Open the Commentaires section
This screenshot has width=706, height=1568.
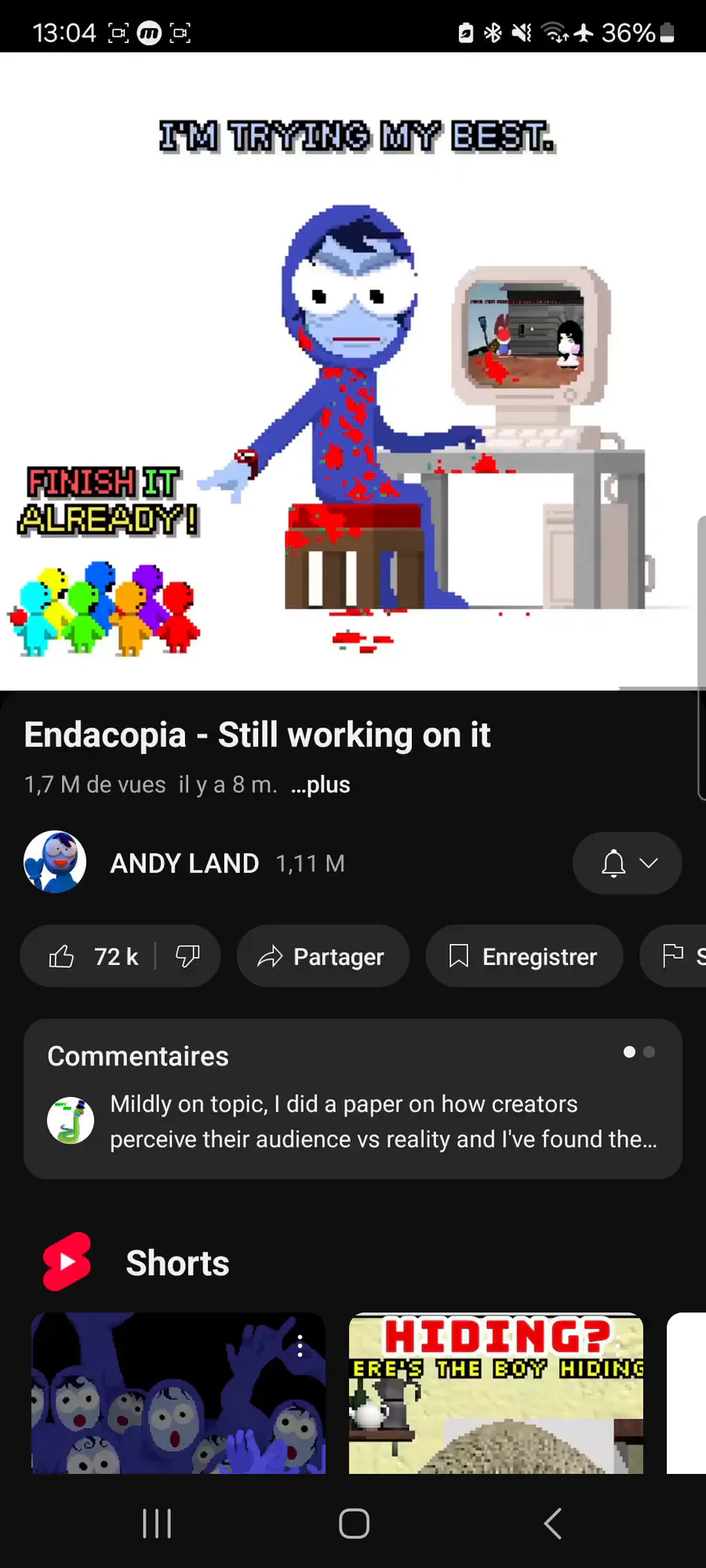[x=352, y=1098]
